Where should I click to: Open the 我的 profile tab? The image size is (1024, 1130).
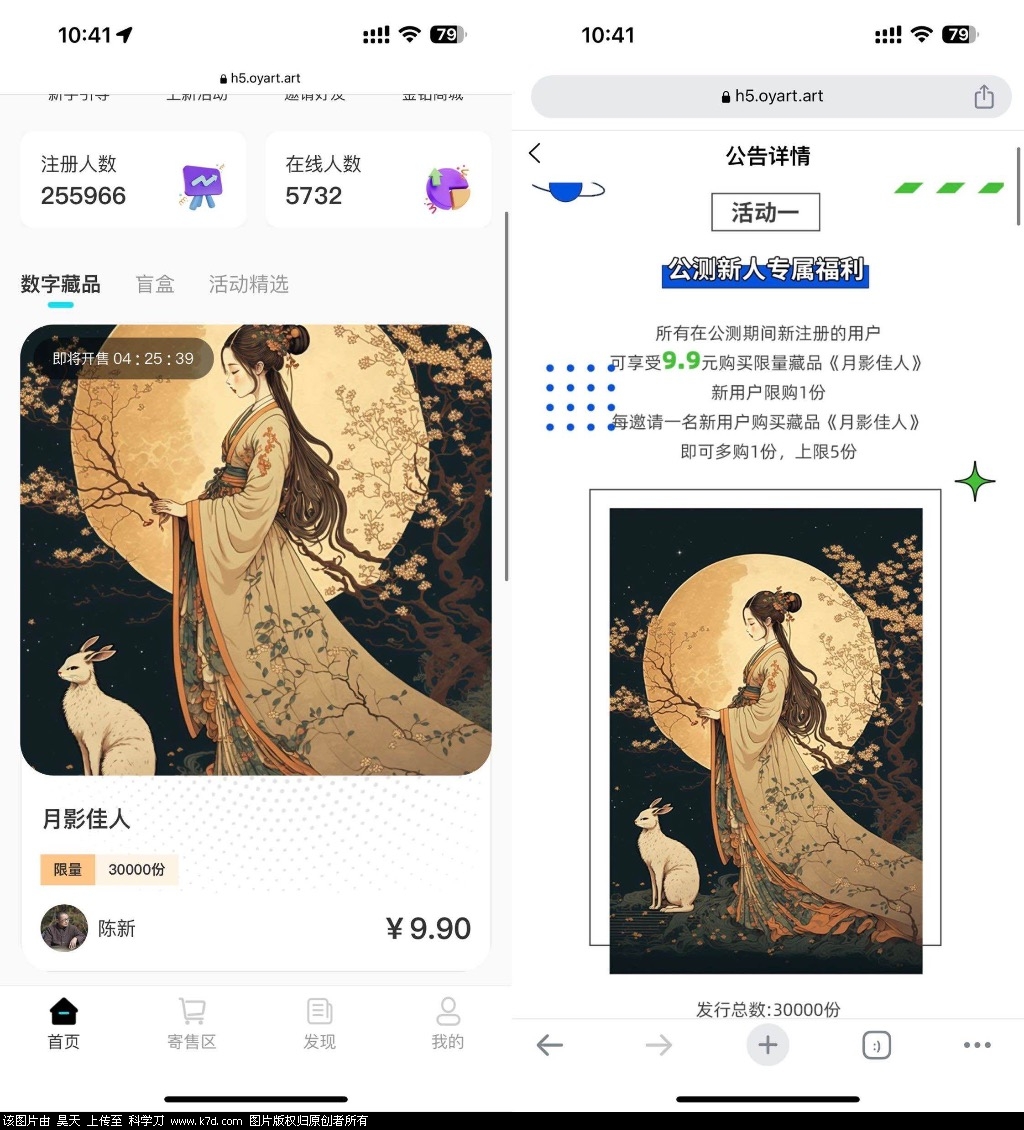pyautogui.click(x=447, y=1023)
